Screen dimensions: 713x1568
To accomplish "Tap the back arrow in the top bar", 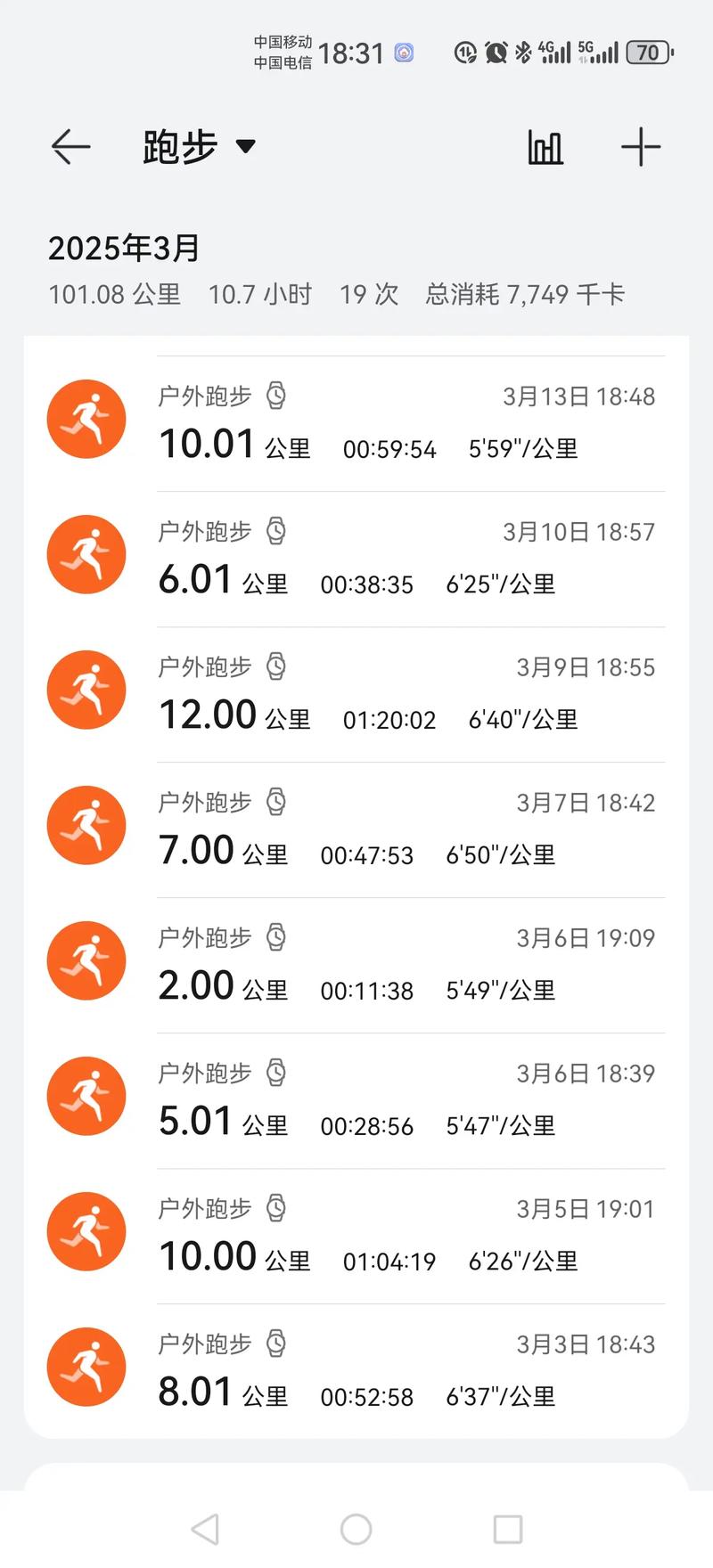I will 70,146.
